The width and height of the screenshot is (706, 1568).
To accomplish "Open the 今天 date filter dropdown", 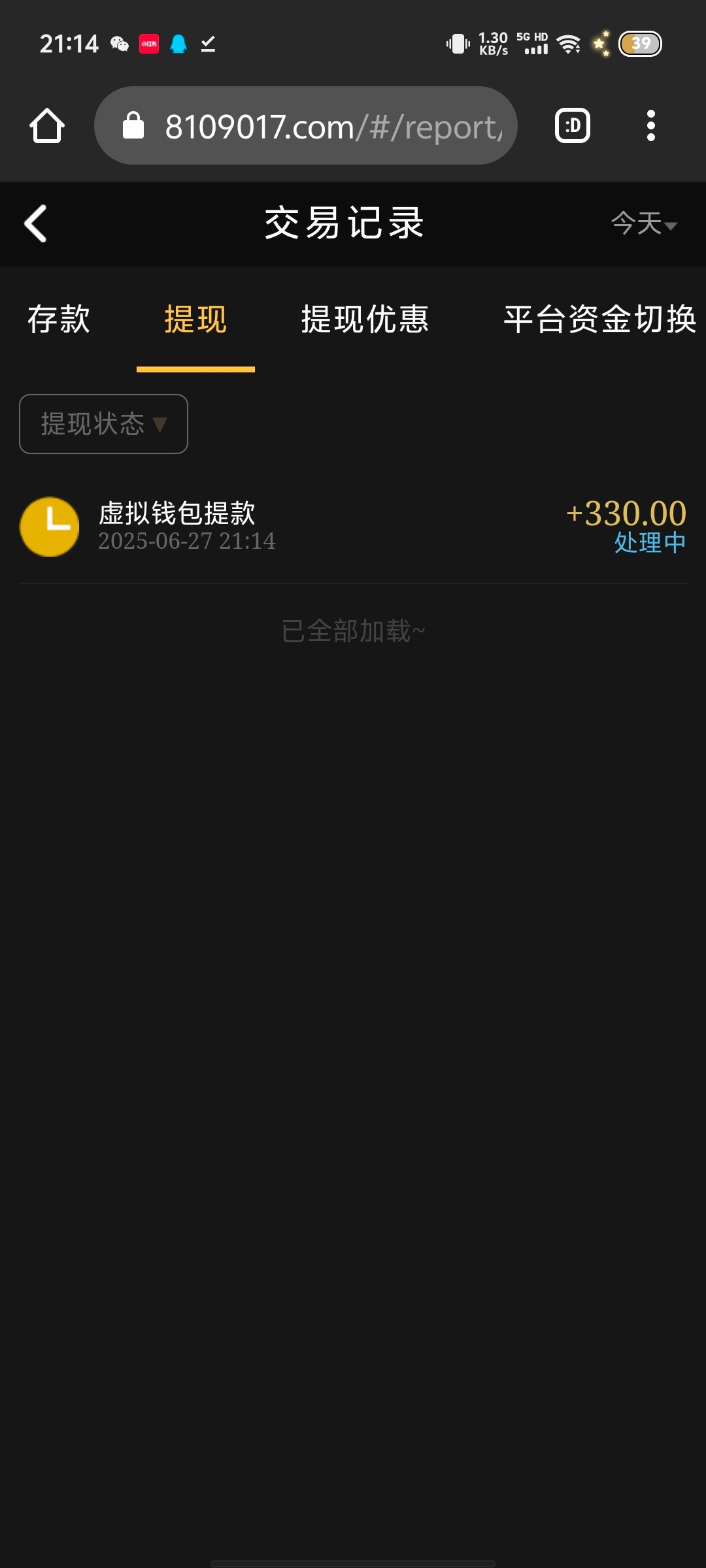I will [643, 223].
